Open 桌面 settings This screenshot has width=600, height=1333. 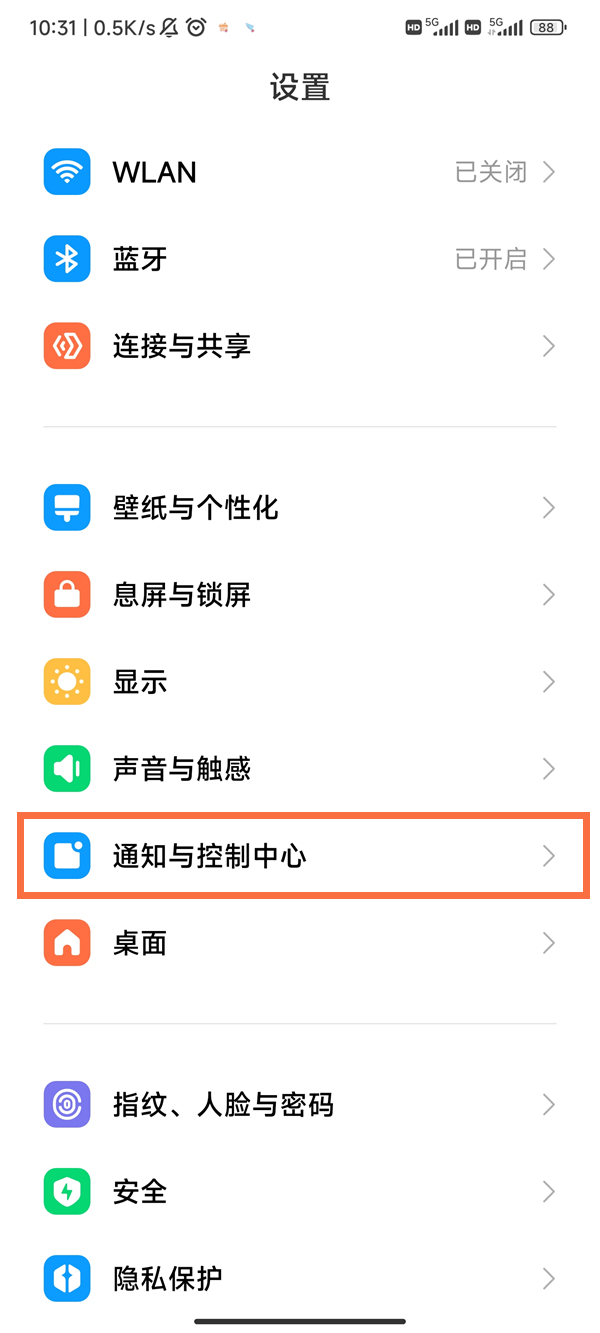coord(300,943)
